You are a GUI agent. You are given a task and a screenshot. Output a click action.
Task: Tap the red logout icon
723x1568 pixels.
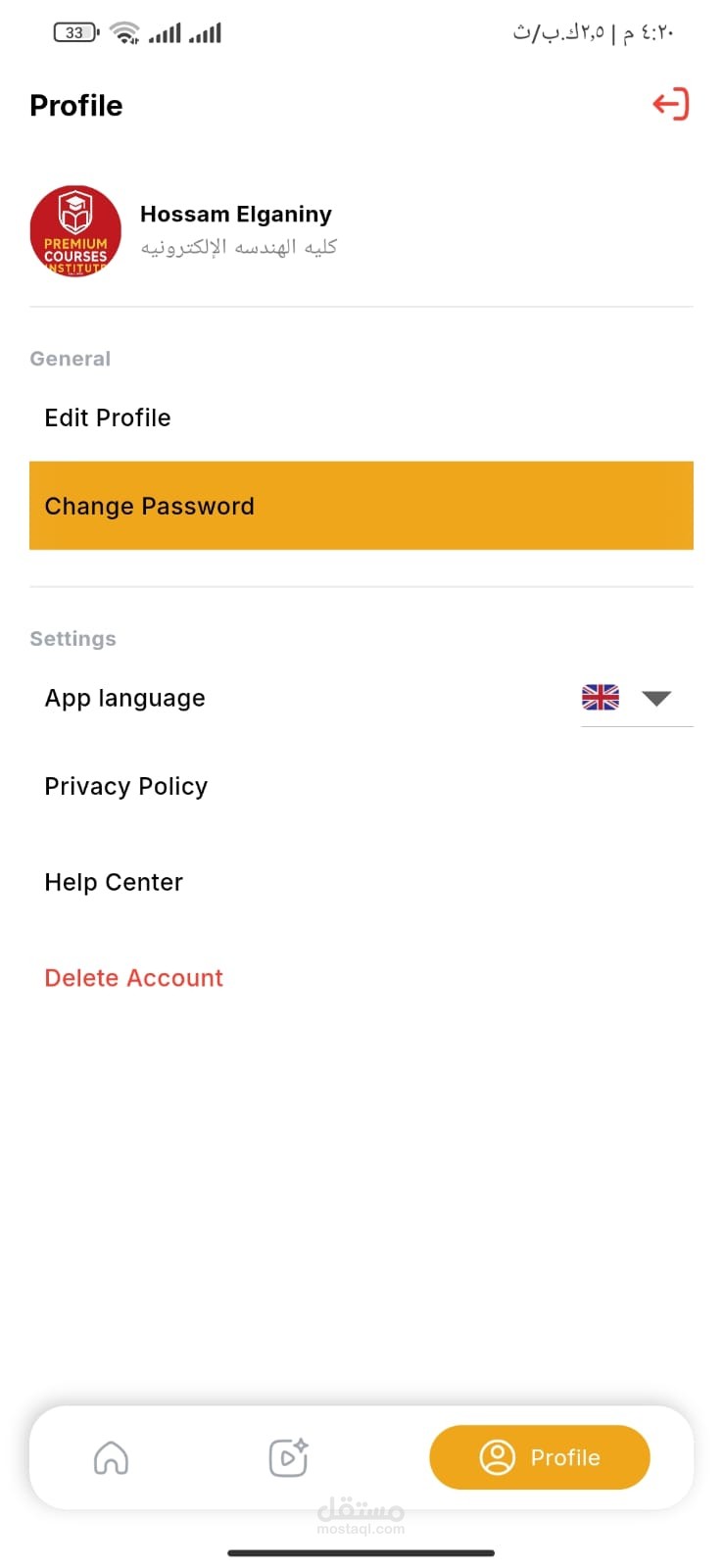(x=671, y=104)
